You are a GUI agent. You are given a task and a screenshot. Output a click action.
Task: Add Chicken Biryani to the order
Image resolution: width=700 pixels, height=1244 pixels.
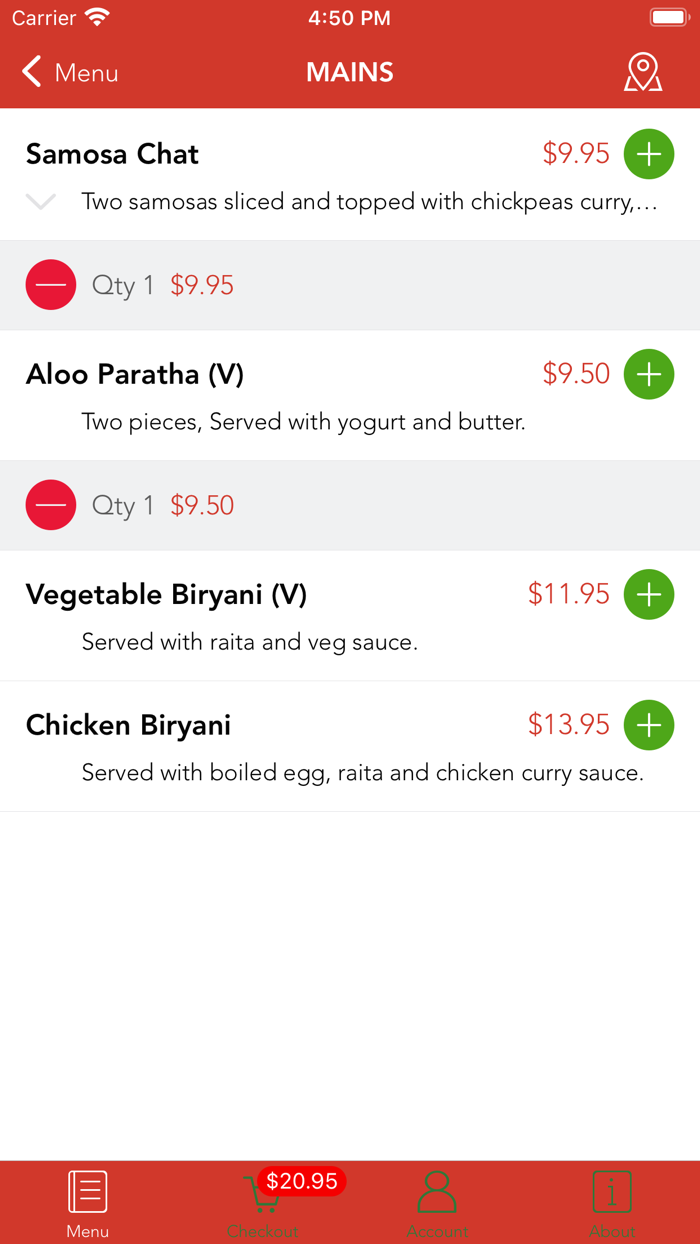649,725
